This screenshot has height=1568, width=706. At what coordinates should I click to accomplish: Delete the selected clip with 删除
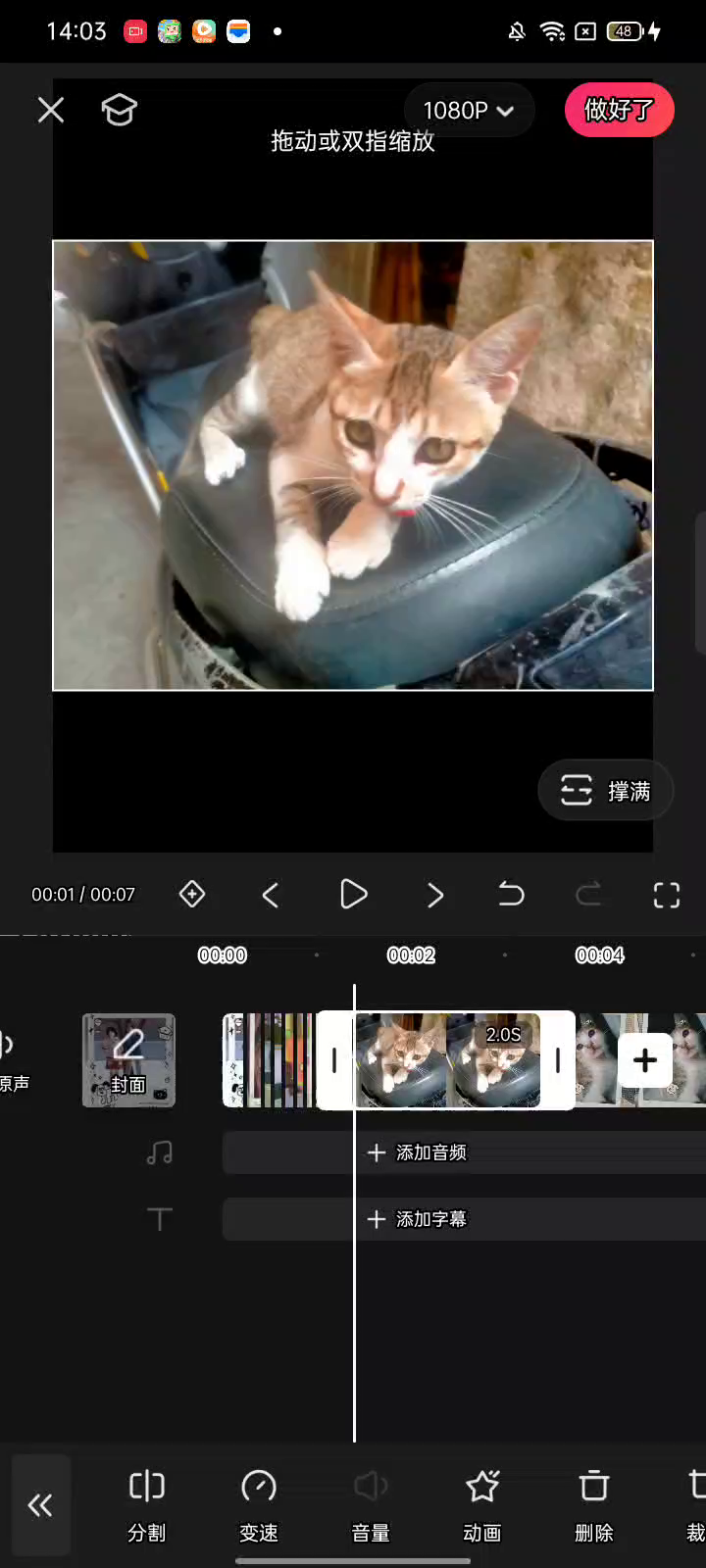(594, 1504)
